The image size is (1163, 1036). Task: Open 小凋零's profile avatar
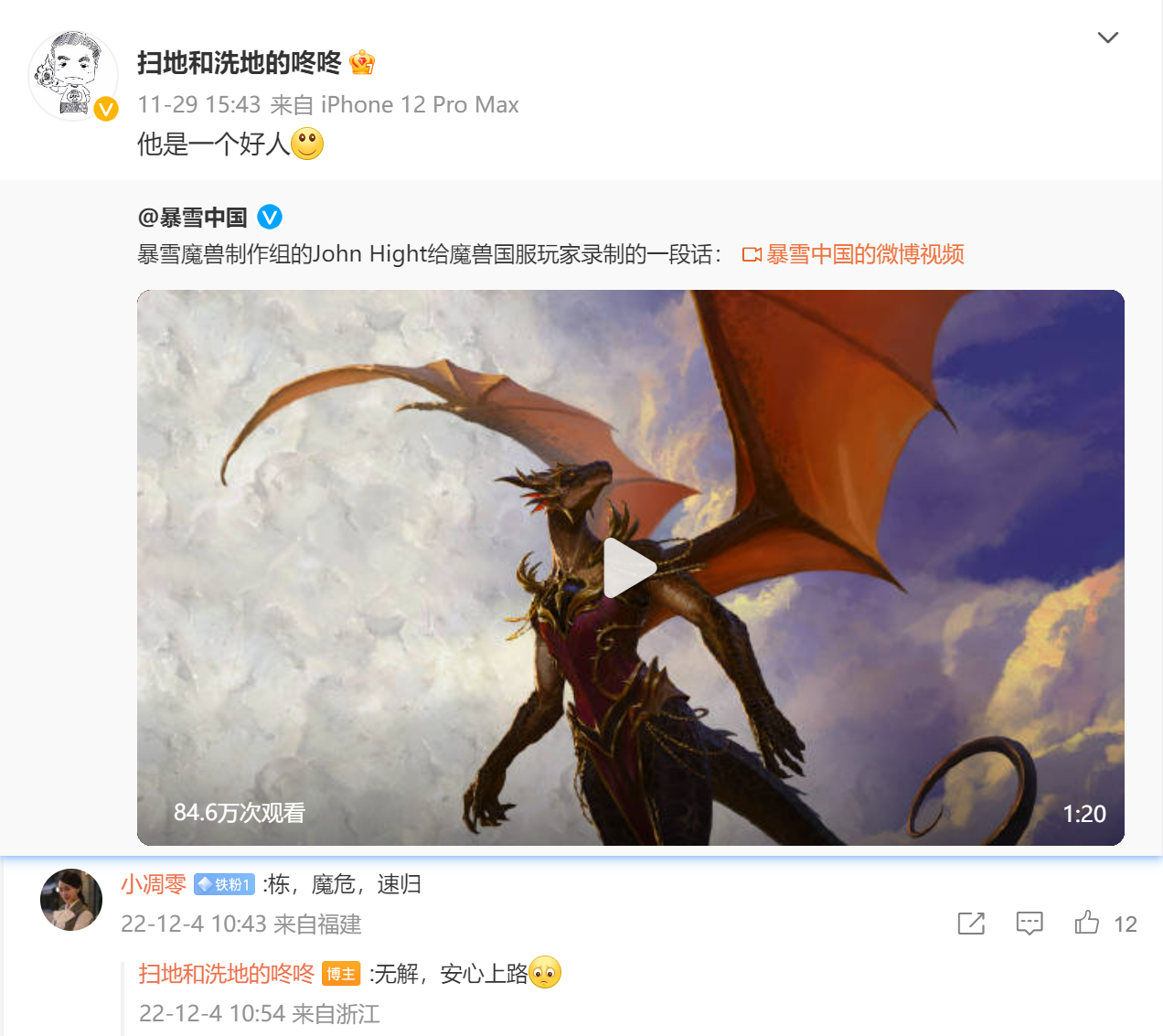(71, 900)
